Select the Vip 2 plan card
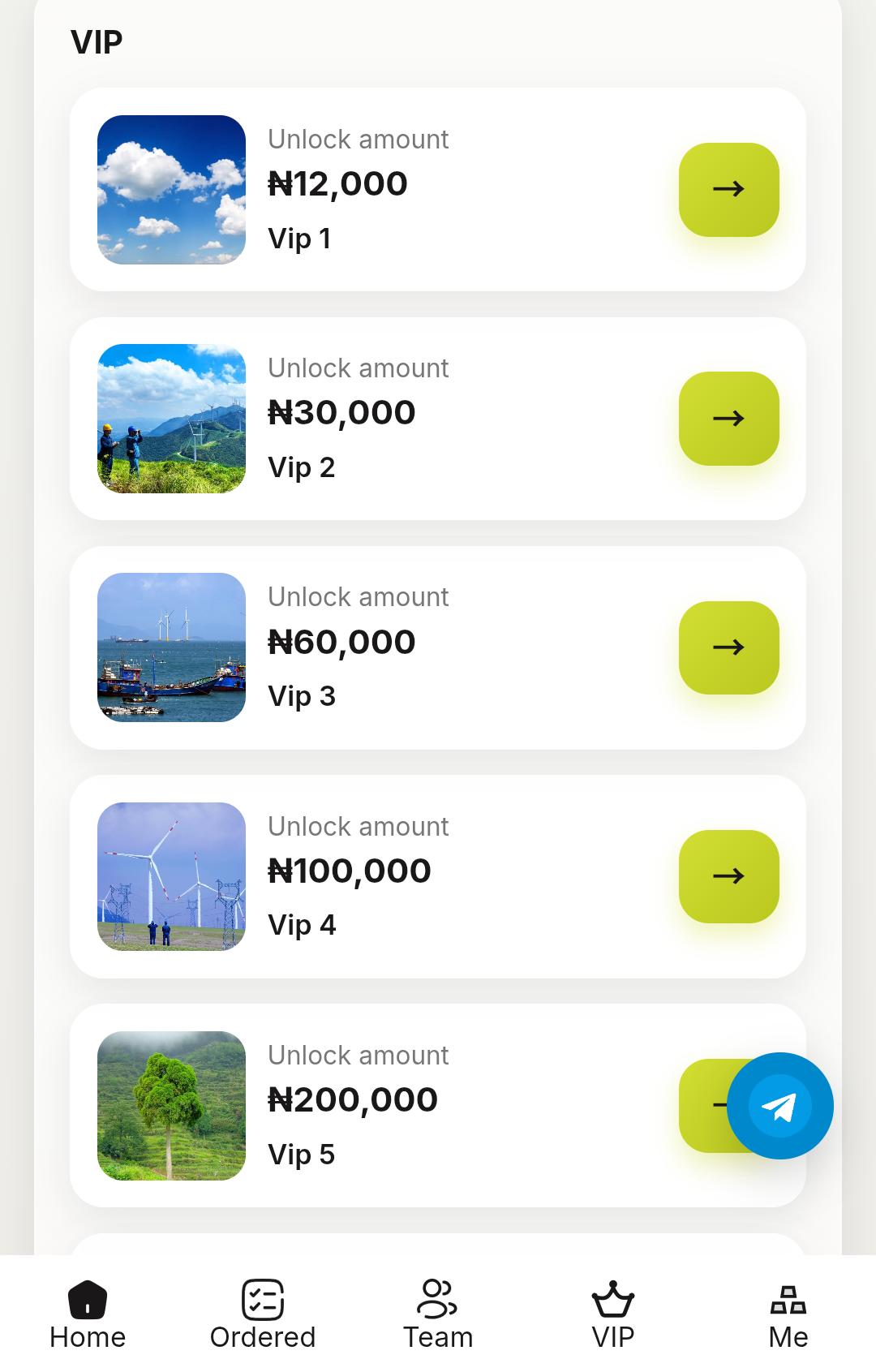 pyautogui.click(x=438, y=419)
